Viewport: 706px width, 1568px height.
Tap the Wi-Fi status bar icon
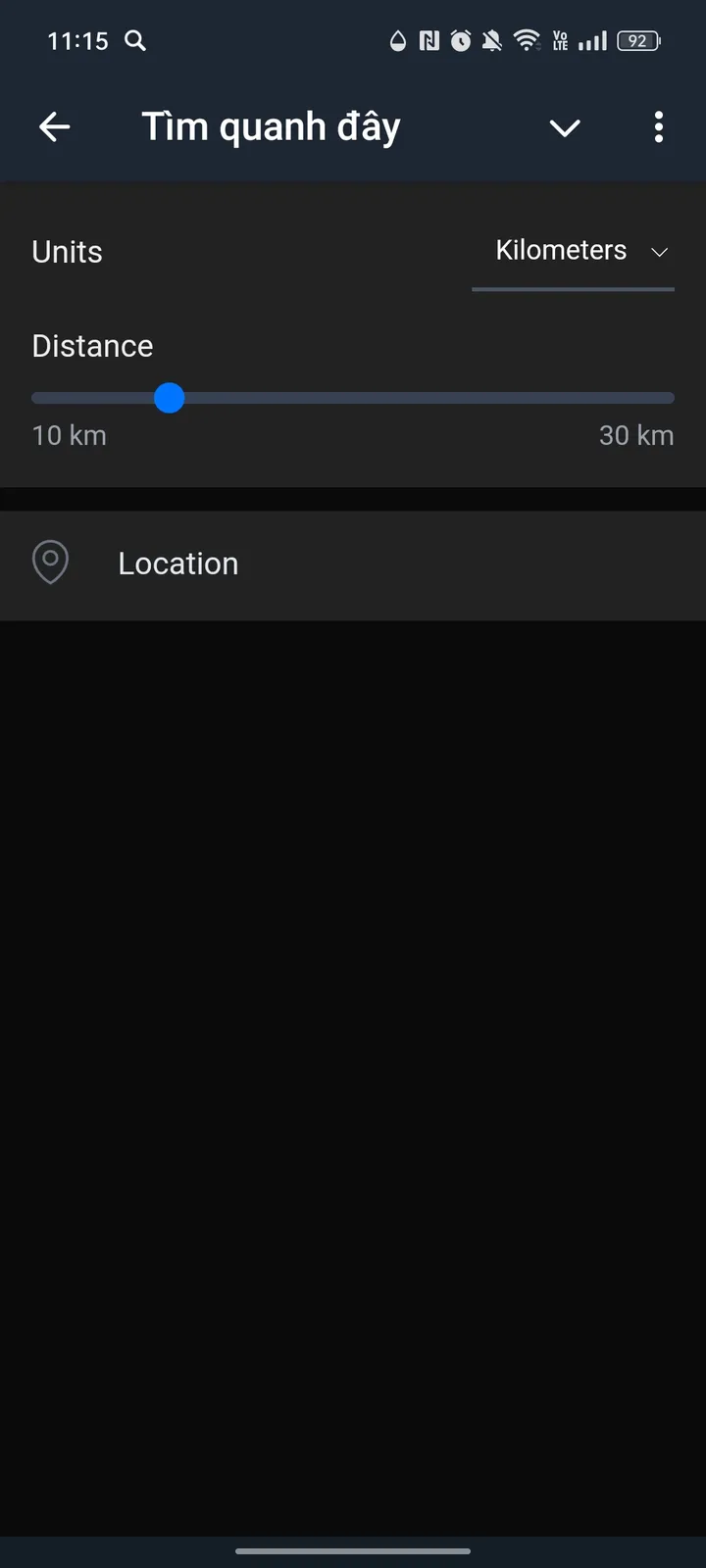(x=527, y=41)
